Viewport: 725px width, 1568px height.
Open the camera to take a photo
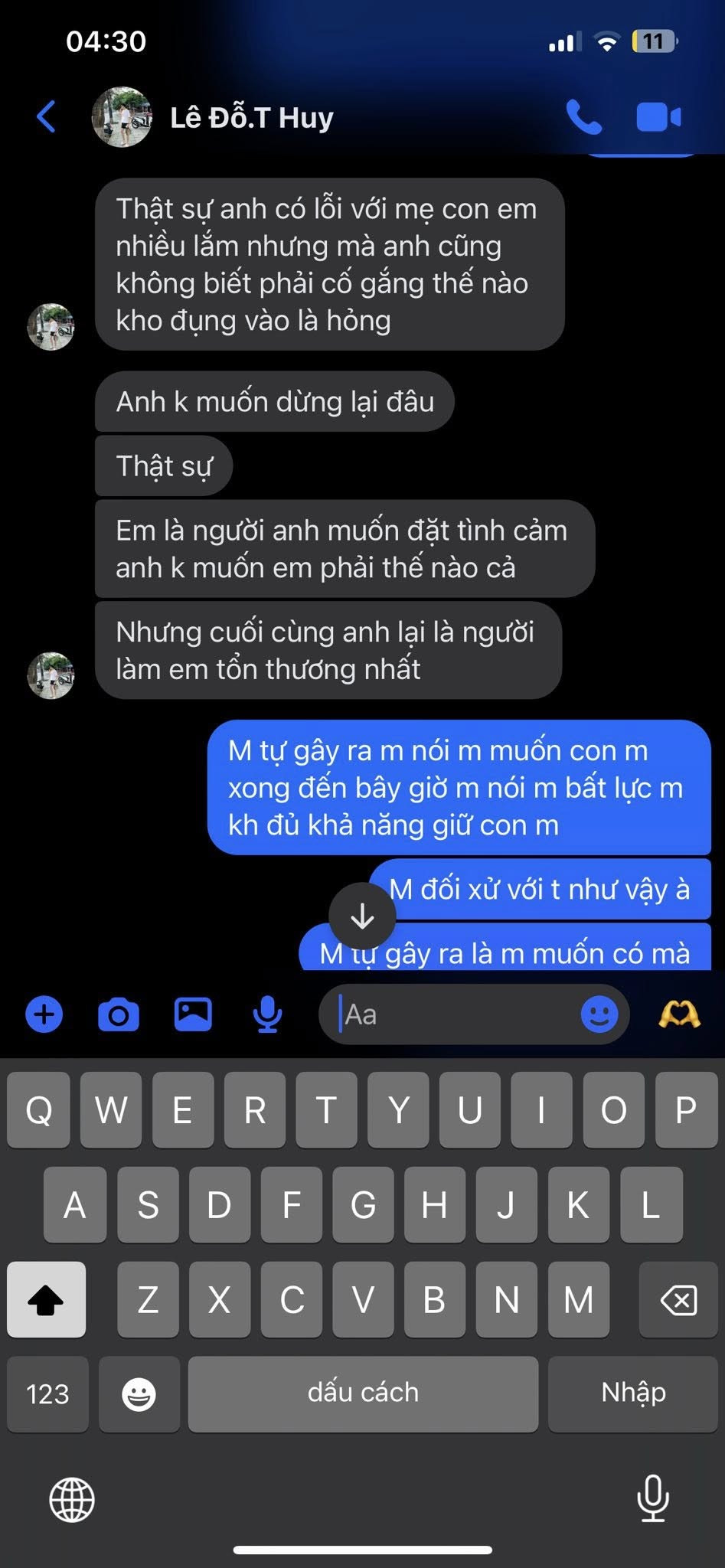(119, 1015)
